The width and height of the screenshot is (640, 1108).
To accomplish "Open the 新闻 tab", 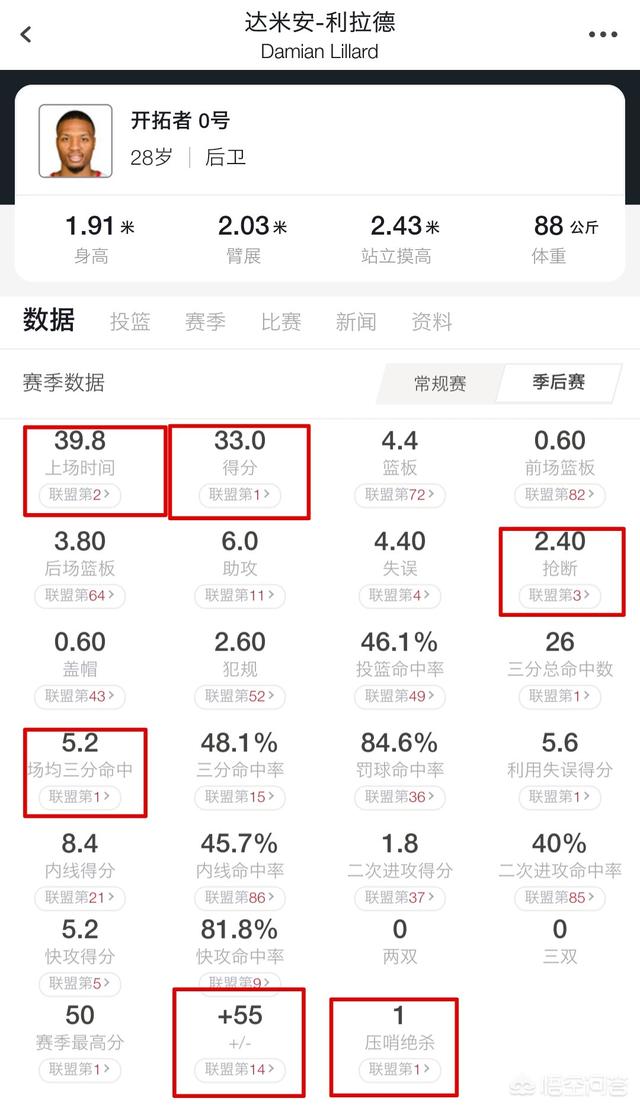I will pos(356,322).
